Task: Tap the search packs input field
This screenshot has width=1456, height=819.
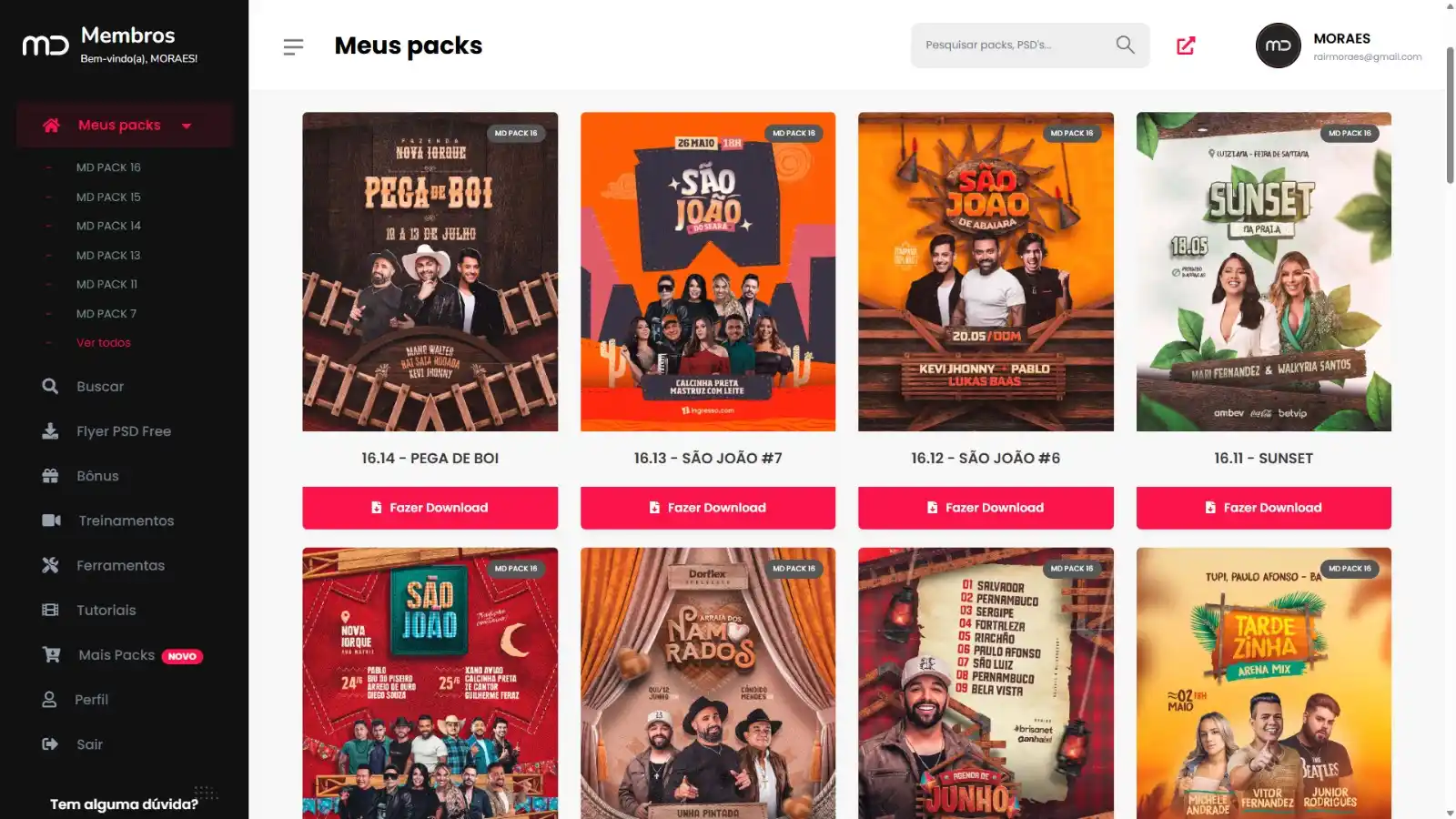Action: (1015, 45)
